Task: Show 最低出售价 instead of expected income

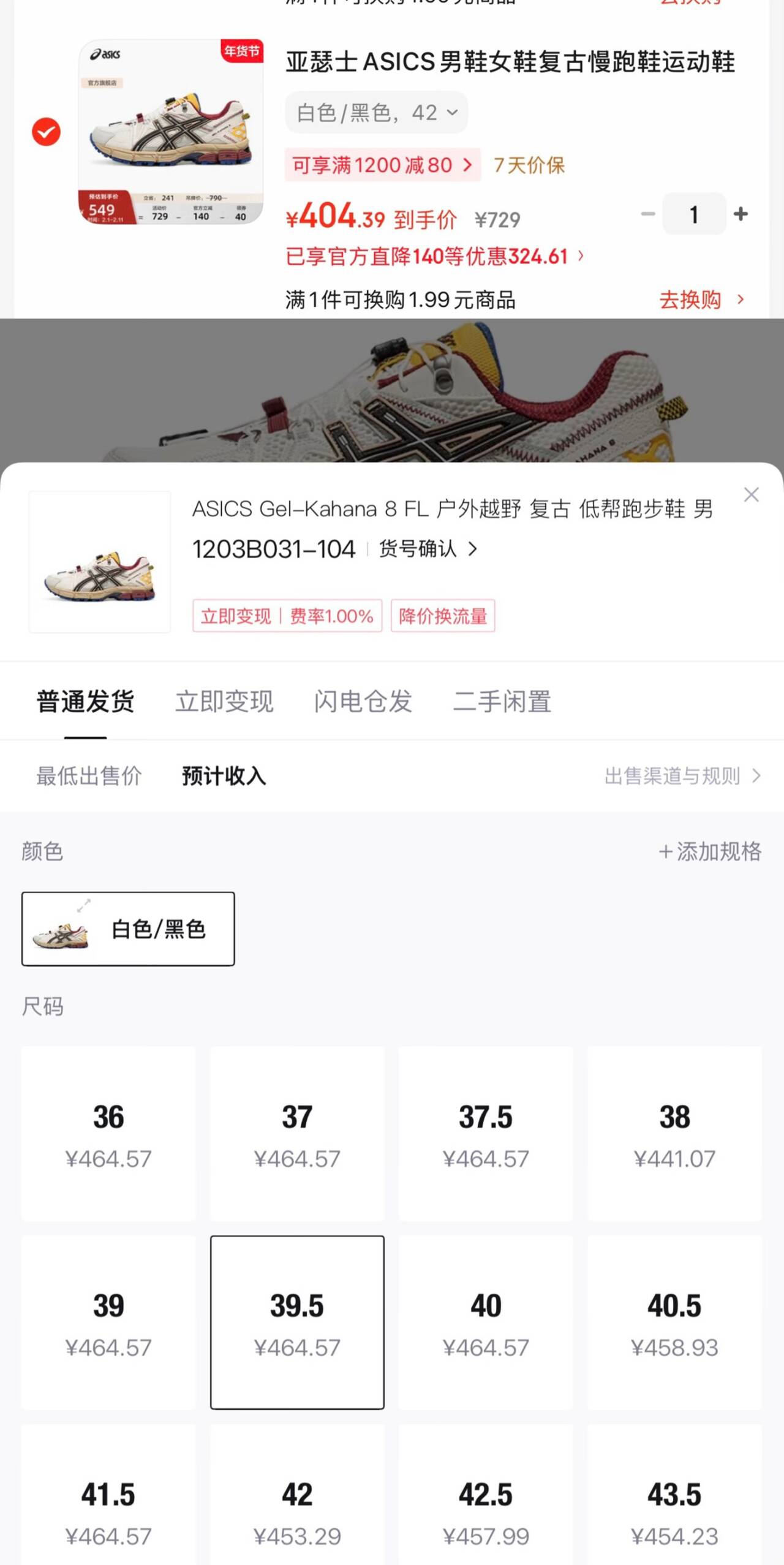Action: [89, 776]
